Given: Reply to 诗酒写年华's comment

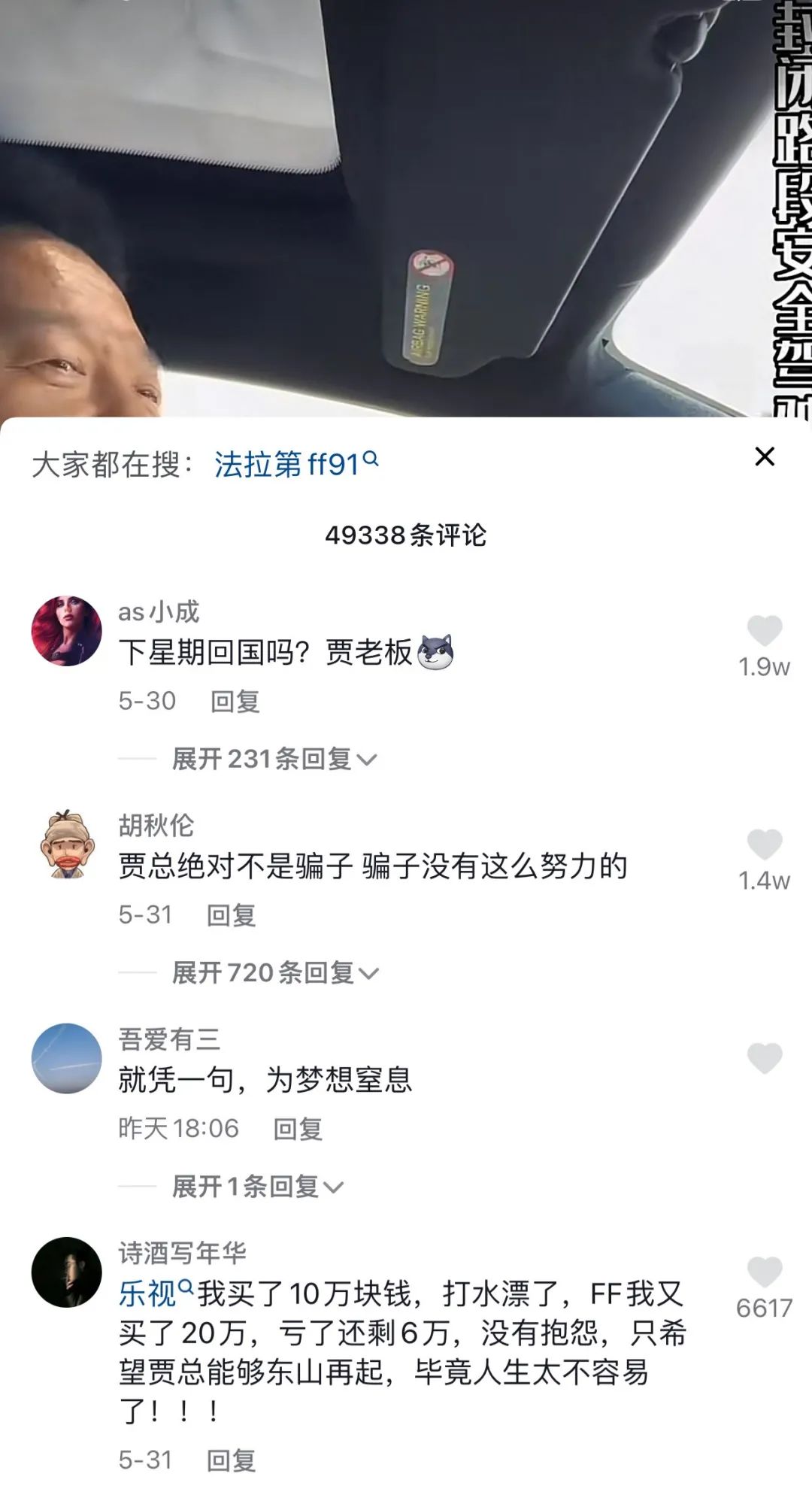Looking at the screenshot, I should [232, 1460].
